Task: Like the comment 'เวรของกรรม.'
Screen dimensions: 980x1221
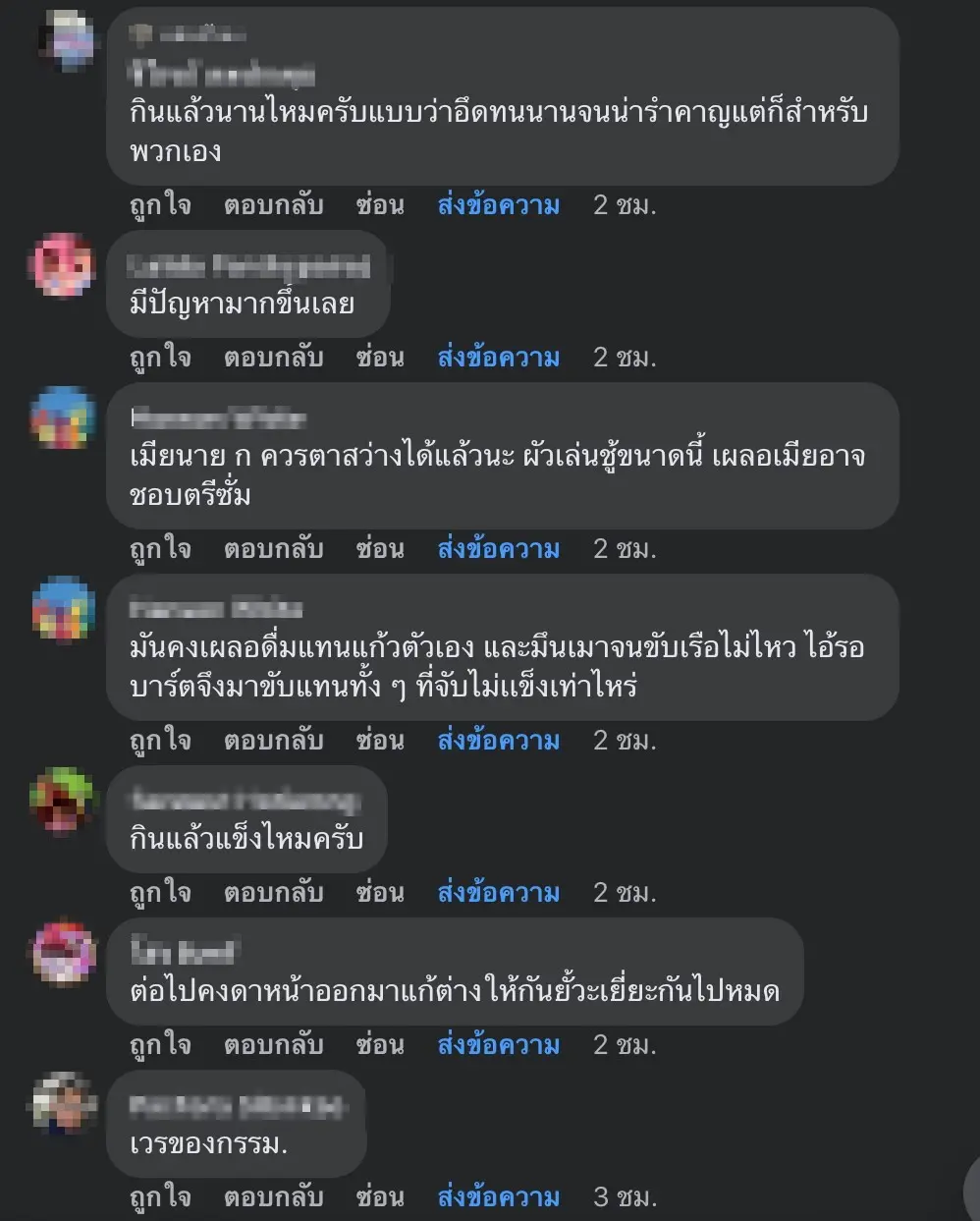Action: (160, 1197)
